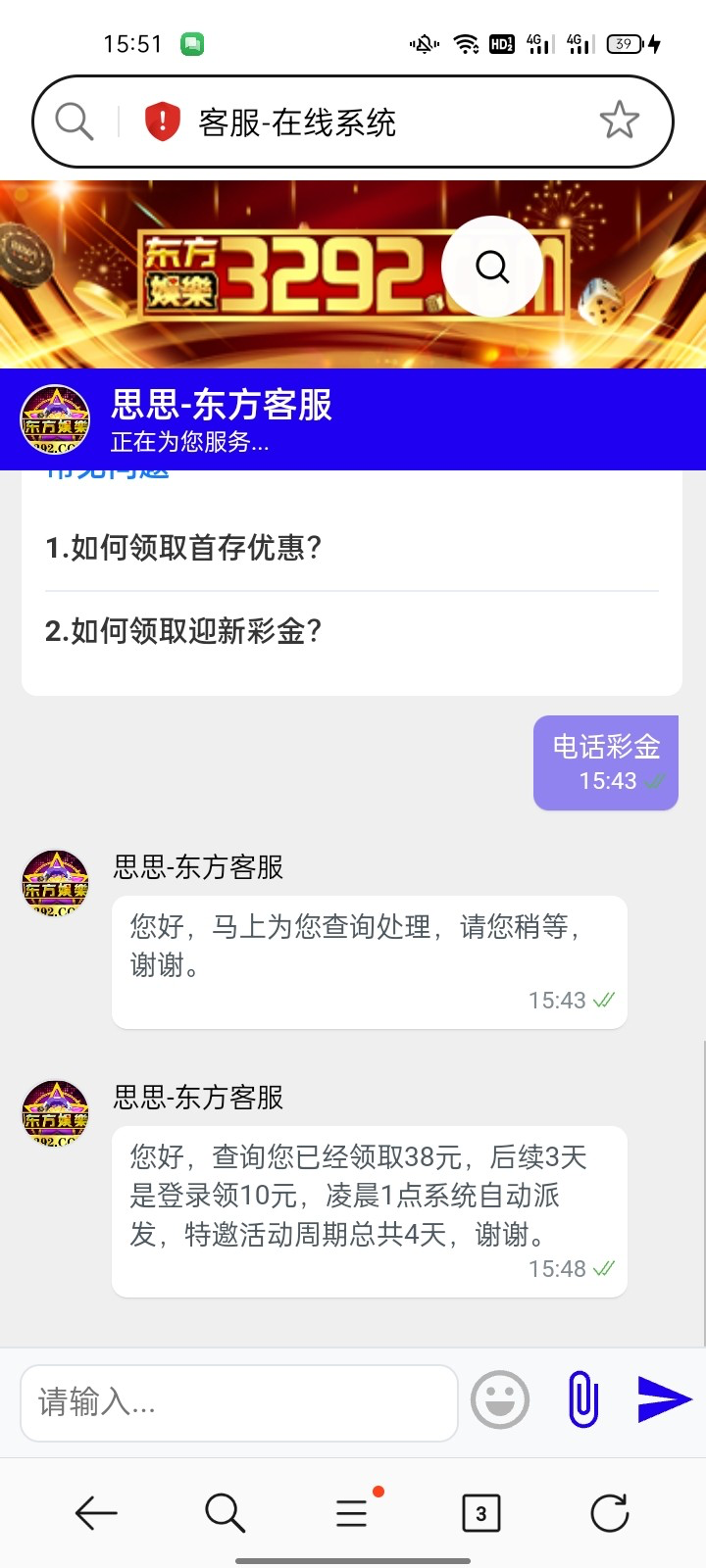This screenshot has width=706, height=1568.
Task: Tap the 客服-在线系统 address bar title
Action: pyautogui.click(x=297, y=122)
